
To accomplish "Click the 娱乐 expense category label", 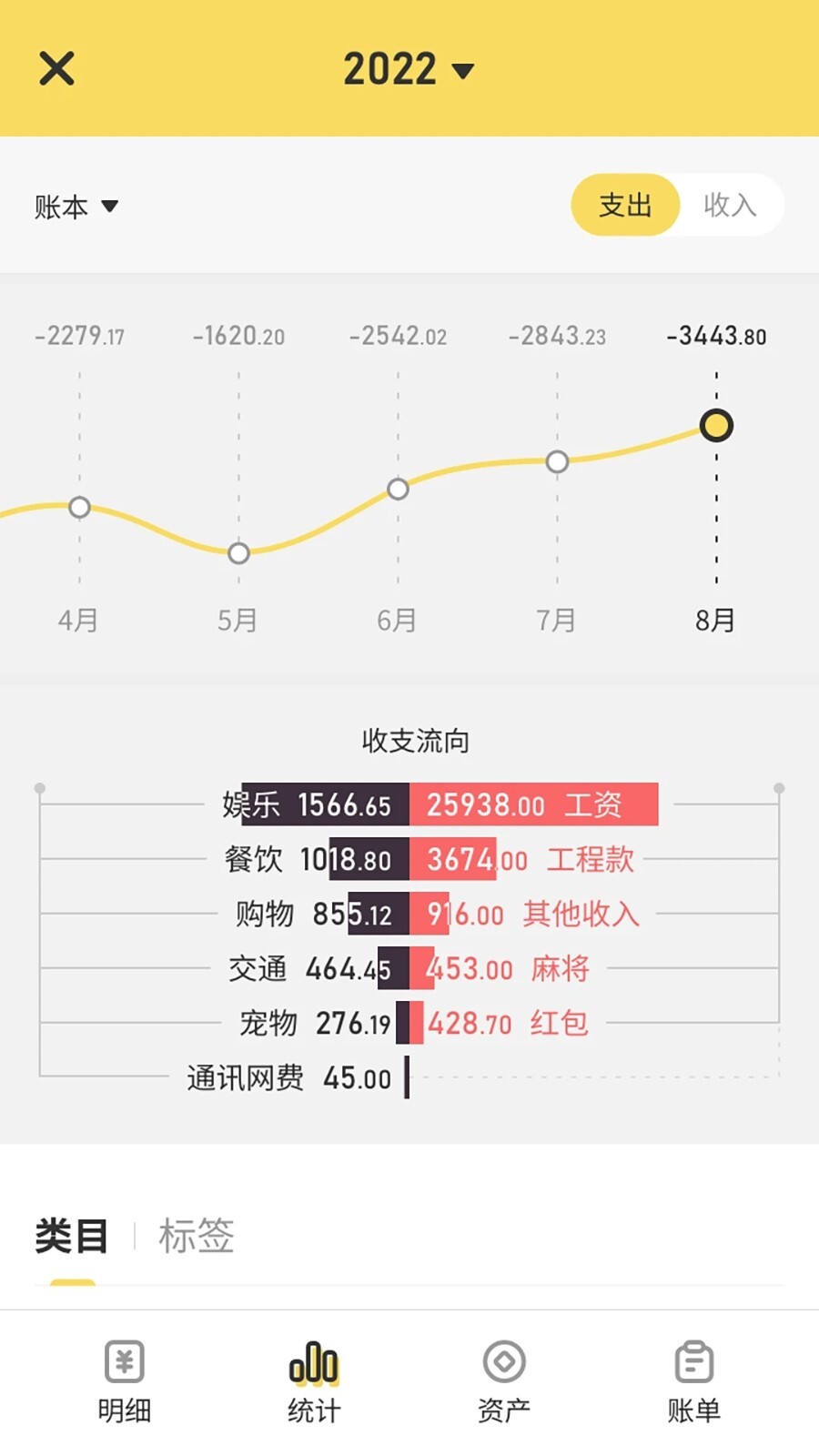I will point(249,805).
